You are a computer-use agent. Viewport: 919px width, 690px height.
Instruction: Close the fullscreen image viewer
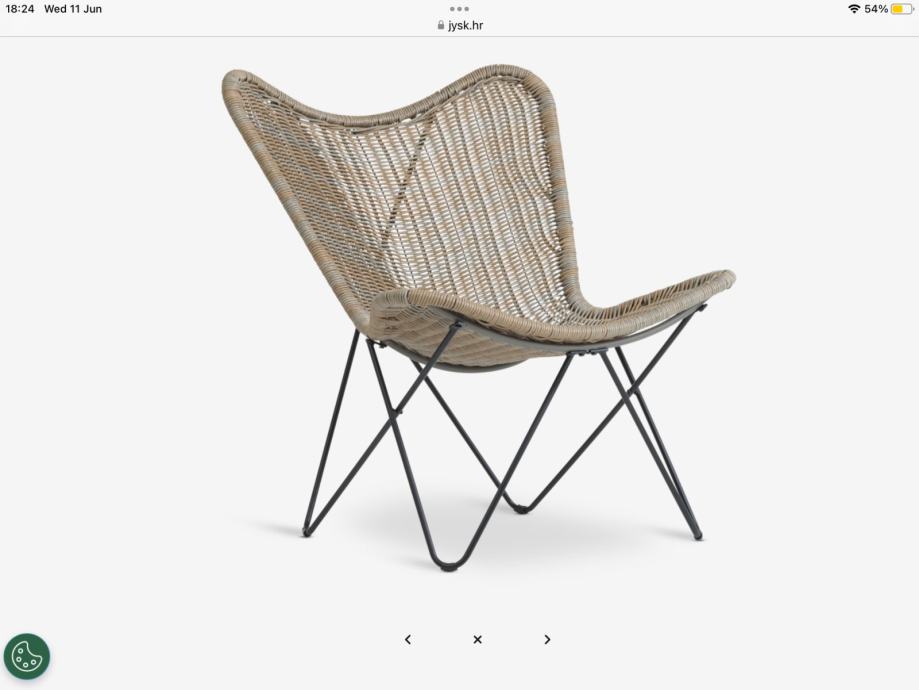[x=477, y=640]
